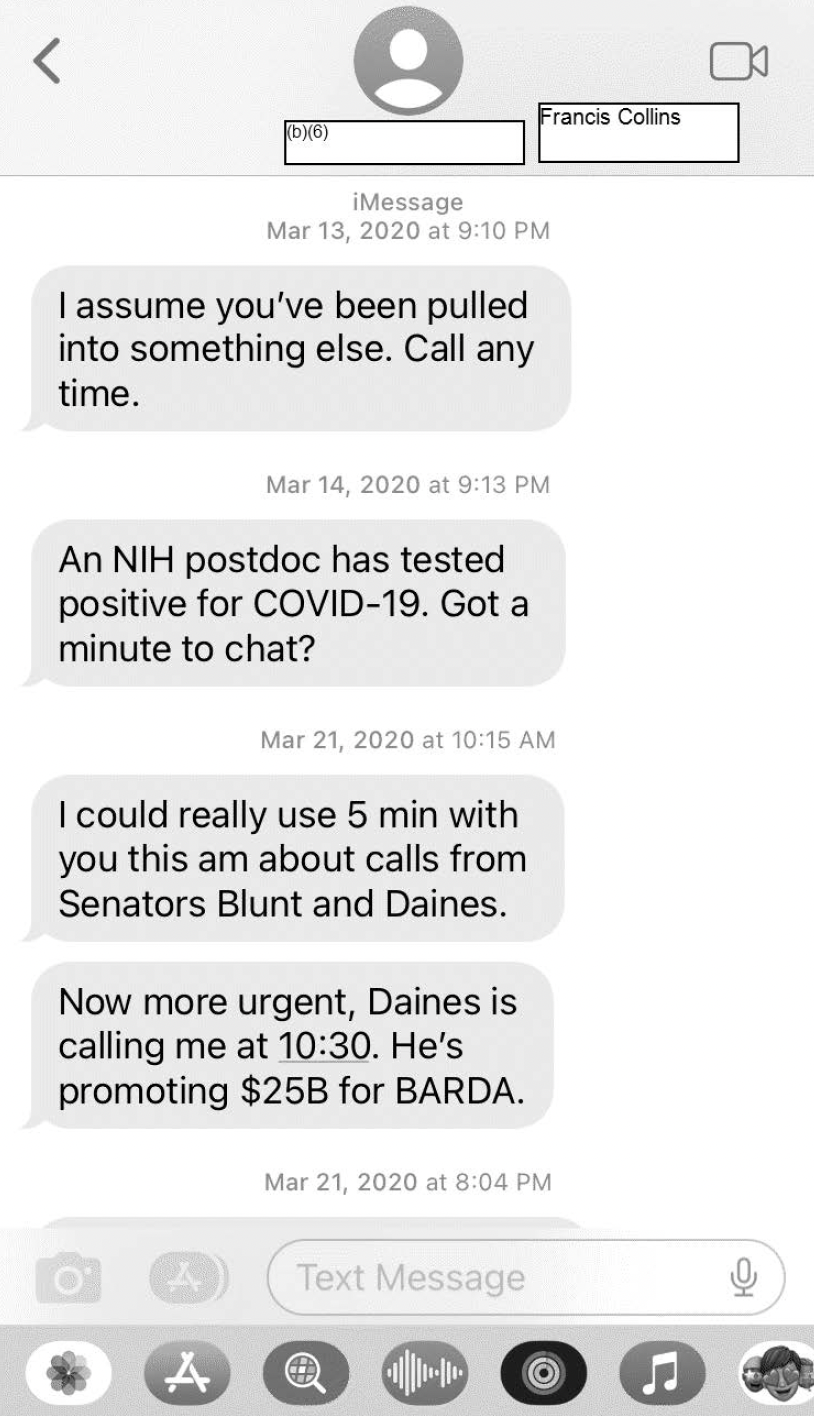Go back to the message list
The width and height of the screenshot is (814, 1416).
[47, 60]
